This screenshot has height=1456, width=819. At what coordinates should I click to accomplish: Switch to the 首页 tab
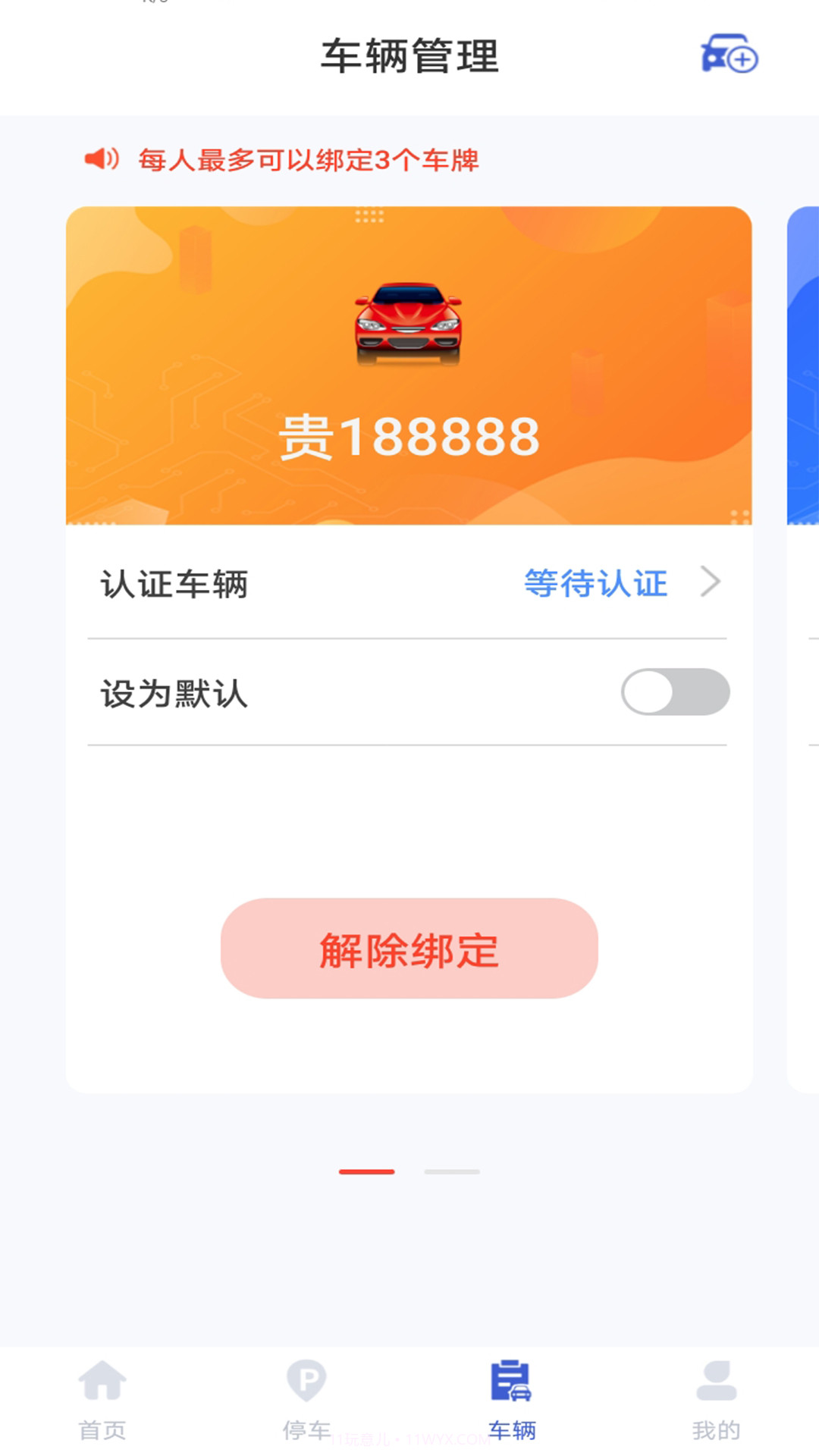(x=102, y=1426)
